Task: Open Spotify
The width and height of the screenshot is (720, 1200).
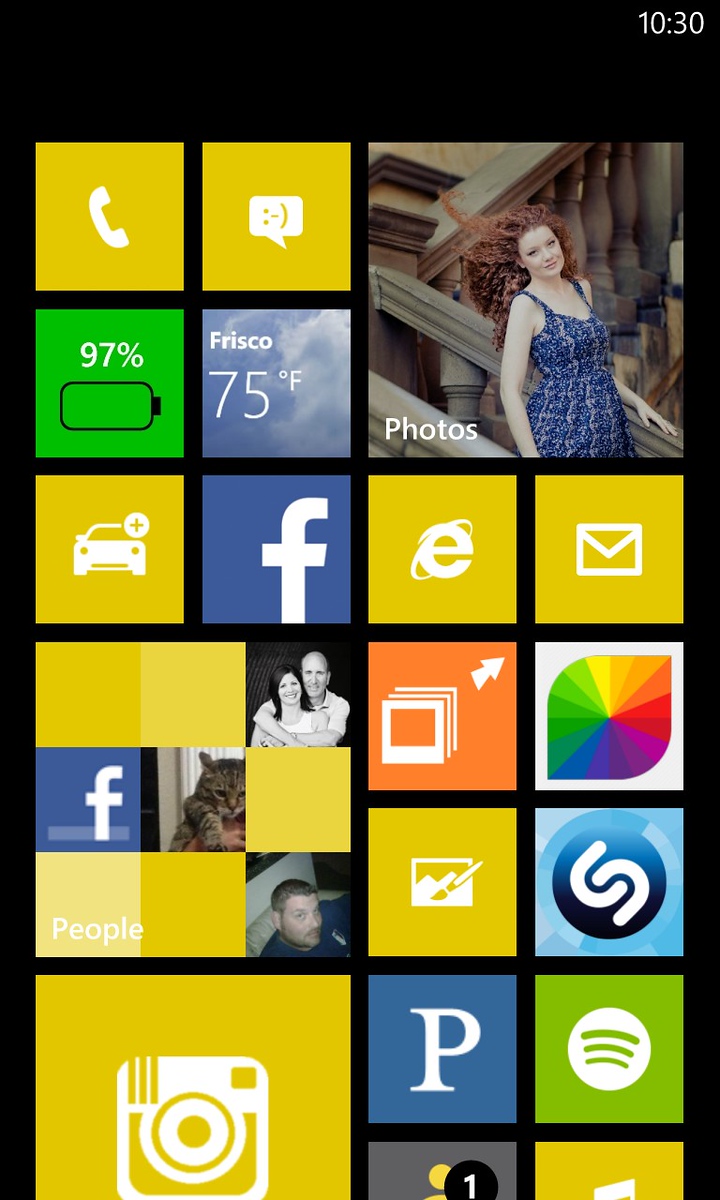Action: 609,1048
